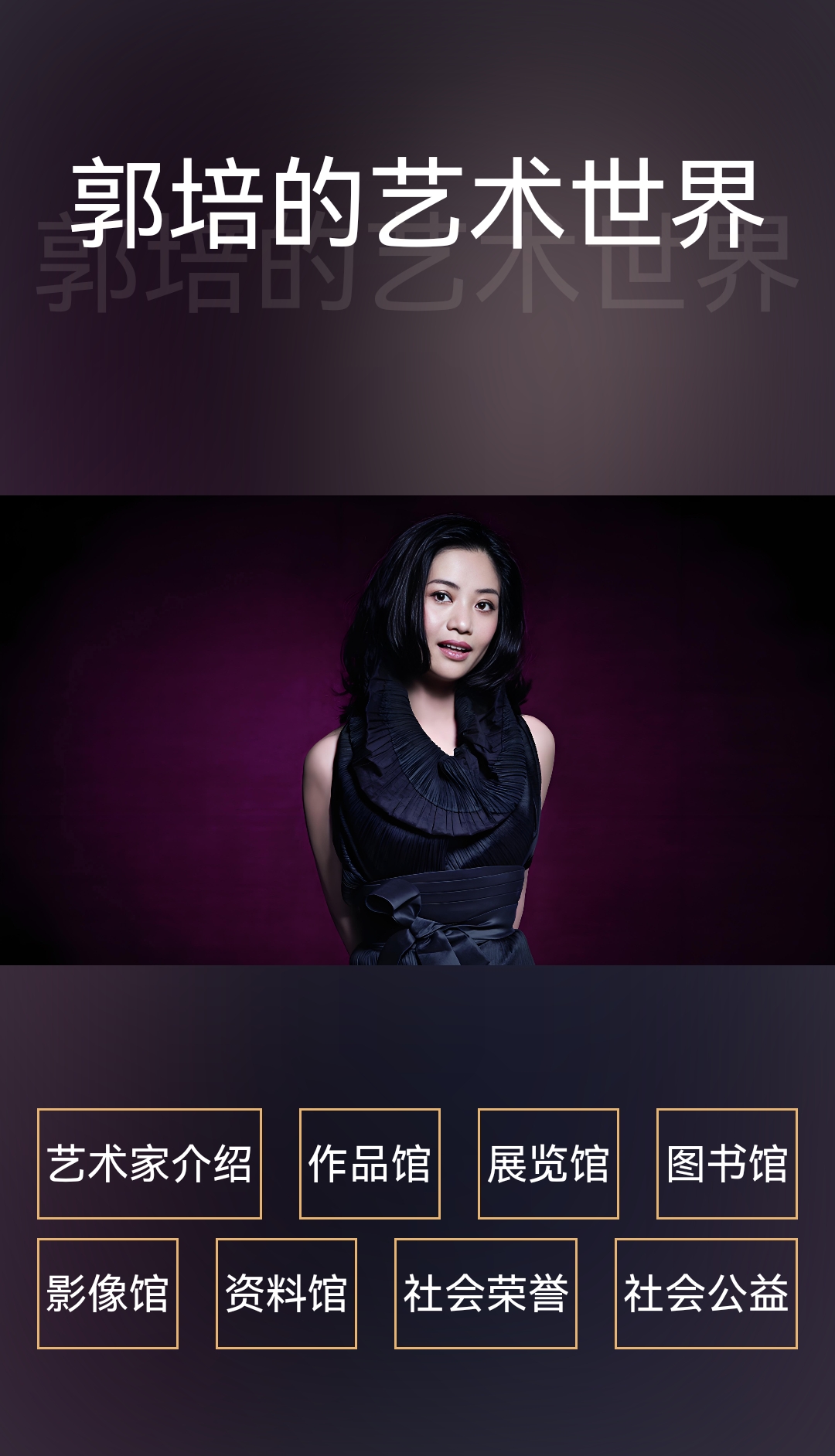
Task: Open 社会公益 section
Action: 706,1294
